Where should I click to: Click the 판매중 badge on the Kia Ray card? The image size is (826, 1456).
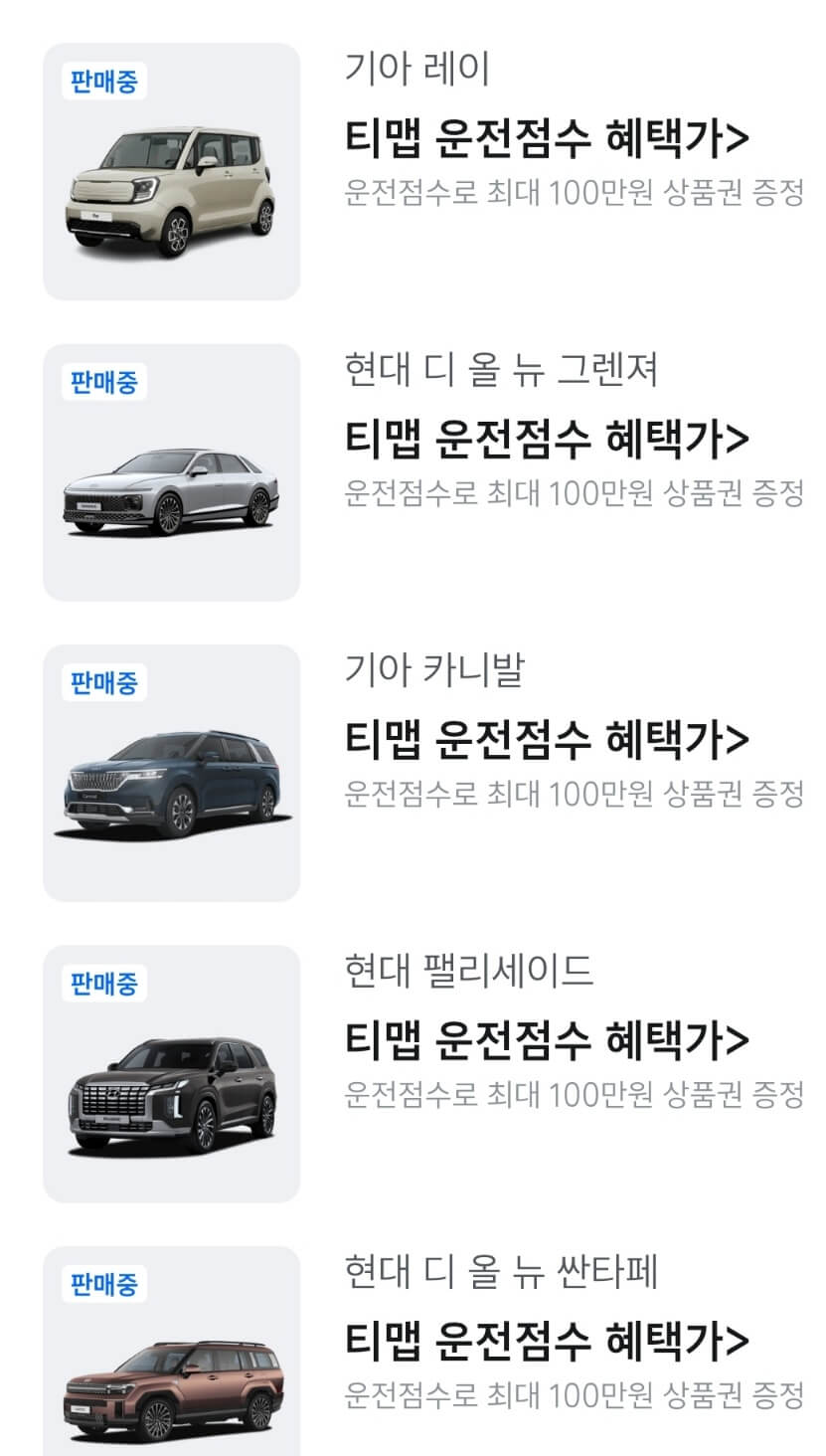click(102, 84)
